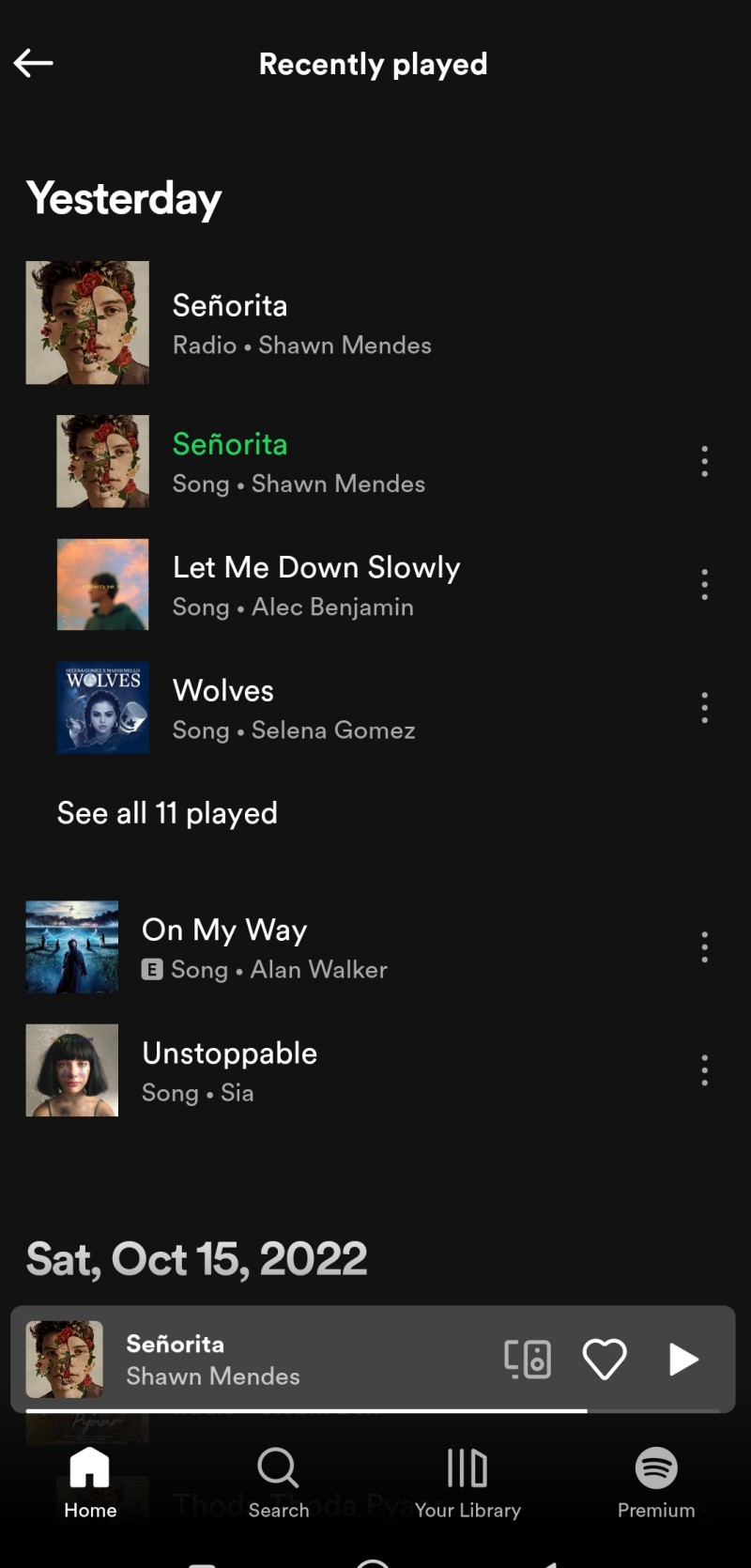The image size is (751, 1568).
Task: Tap the Explicit badge next to On My Way
Action: 152,970
